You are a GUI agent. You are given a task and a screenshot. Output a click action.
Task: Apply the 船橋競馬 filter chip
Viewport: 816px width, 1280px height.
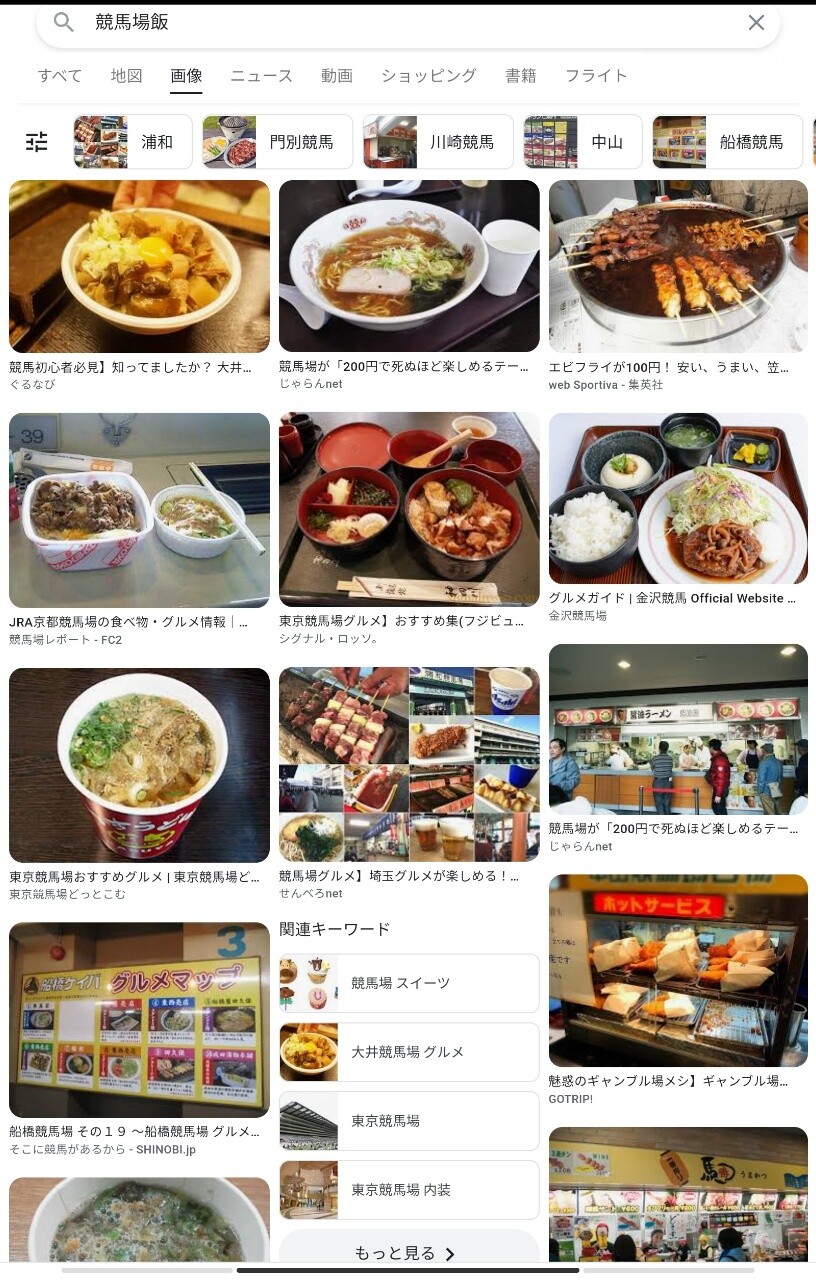point(727,142)
